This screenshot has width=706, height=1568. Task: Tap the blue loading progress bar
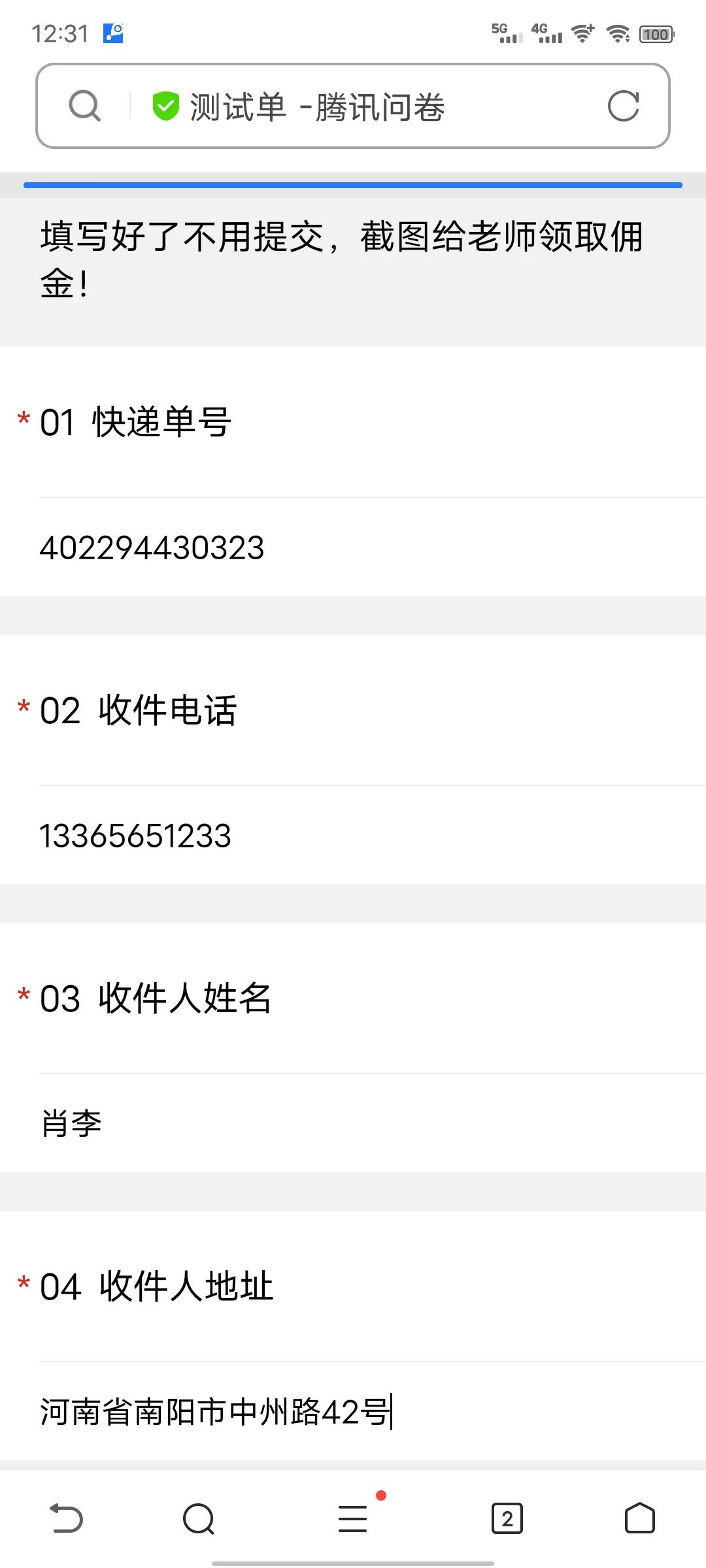353,185
